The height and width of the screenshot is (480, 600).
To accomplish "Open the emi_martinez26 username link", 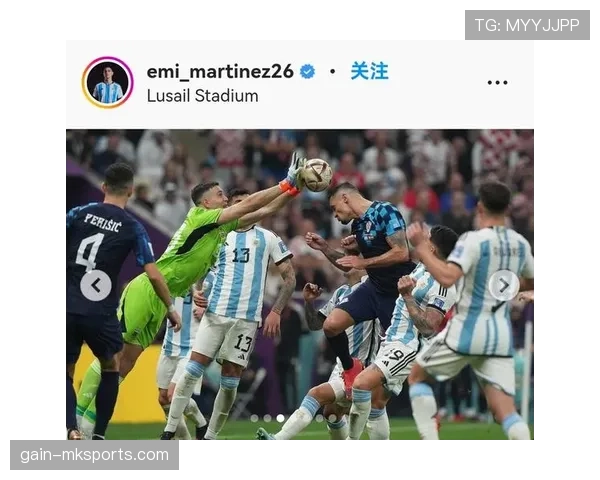I will pos(220,71).
